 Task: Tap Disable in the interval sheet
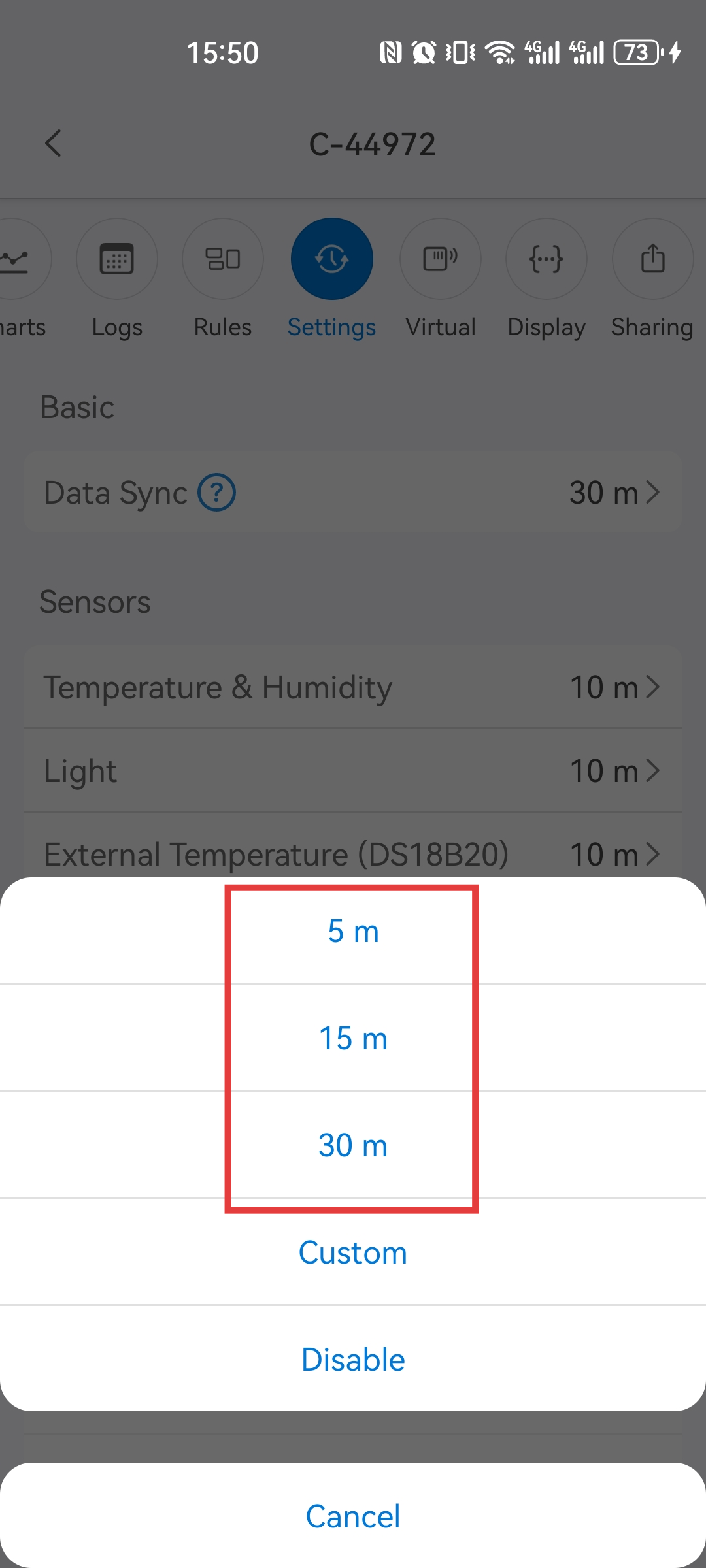pyautogui.click(x=353, y=1359)
